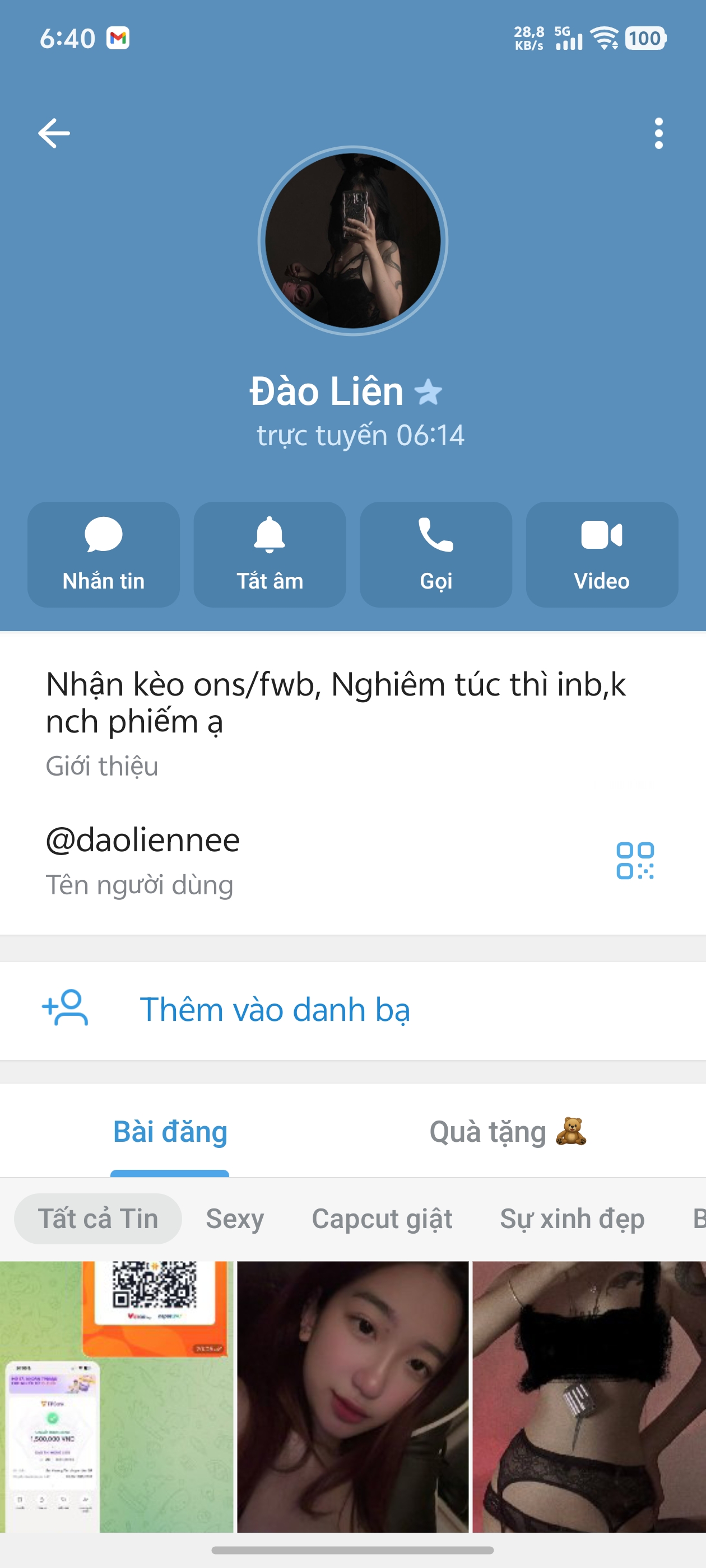The image size is (706, 1568).
Task: Open the close-up face selfie post
Action: tap(352, 1396)
